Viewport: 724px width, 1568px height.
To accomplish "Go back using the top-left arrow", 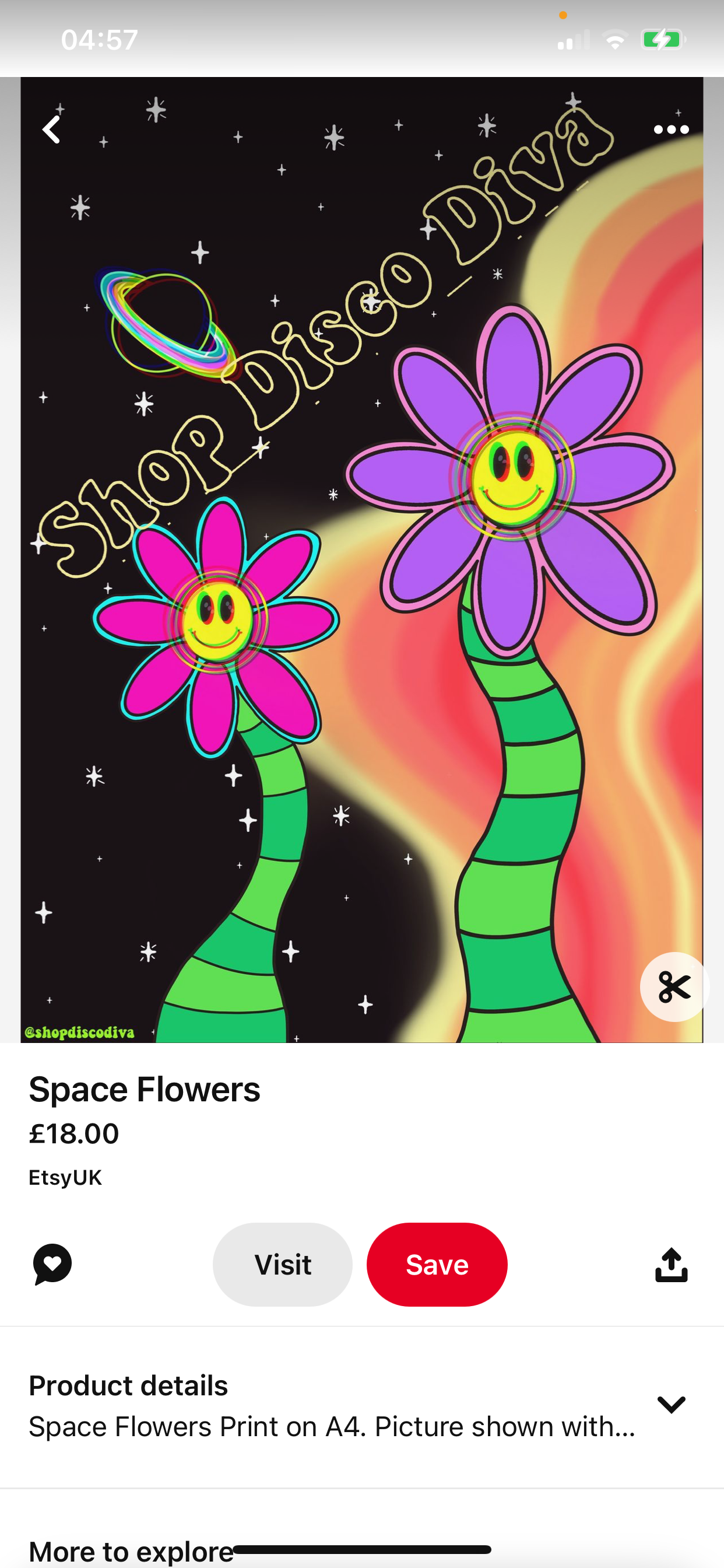I will pyautogui.click(x=52, y=129).
